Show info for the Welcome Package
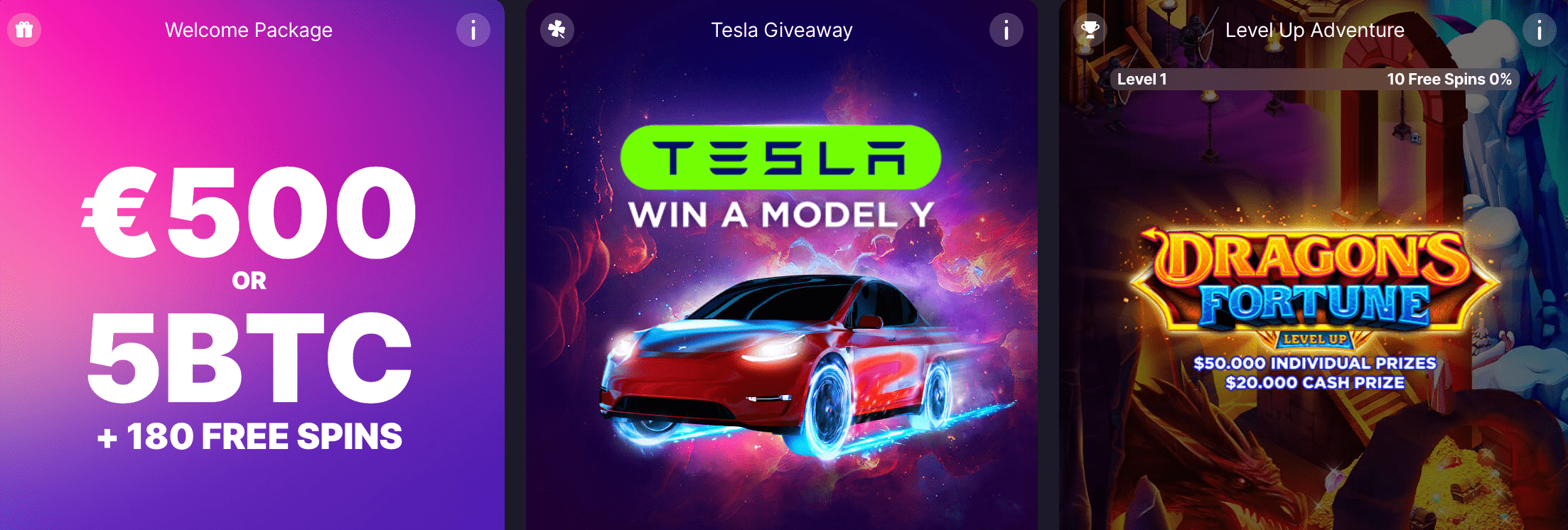The width and height of the screenshot is (1568, 530). tap(473, 31)
